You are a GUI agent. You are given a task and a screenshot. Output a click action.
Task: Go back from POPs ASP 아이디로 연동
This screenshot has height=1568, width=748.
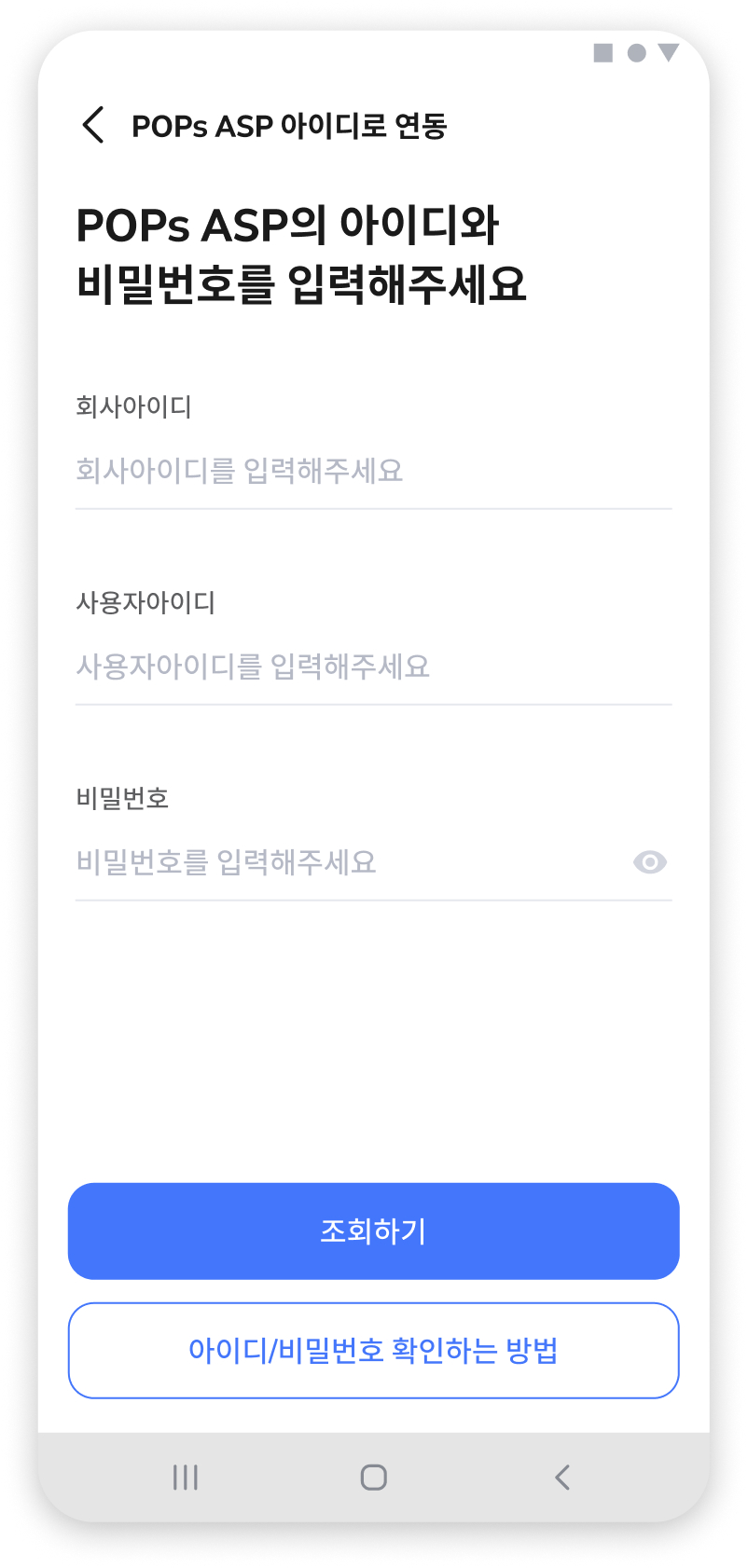click(x=93, y=125)
